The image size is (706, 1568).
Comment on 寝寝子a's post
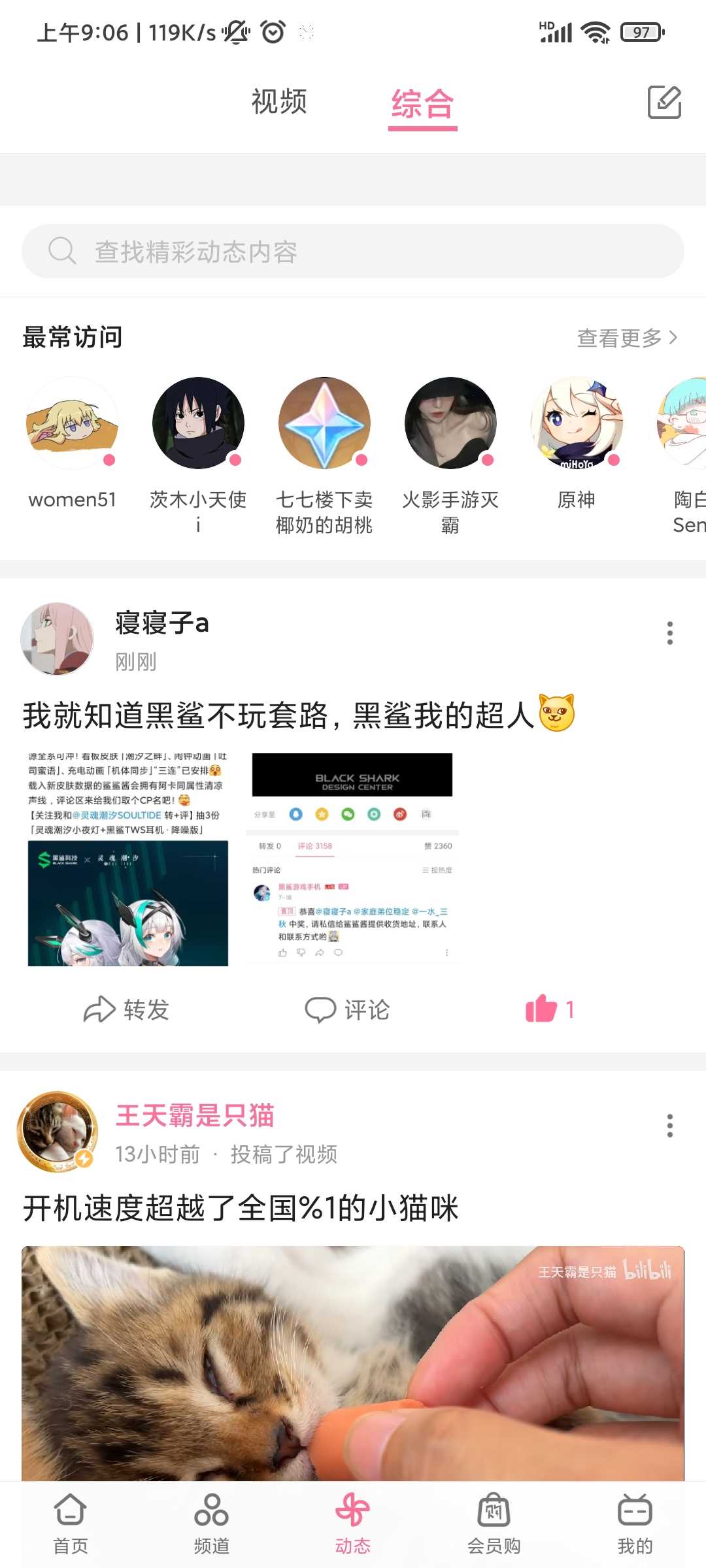point(347,1009)
